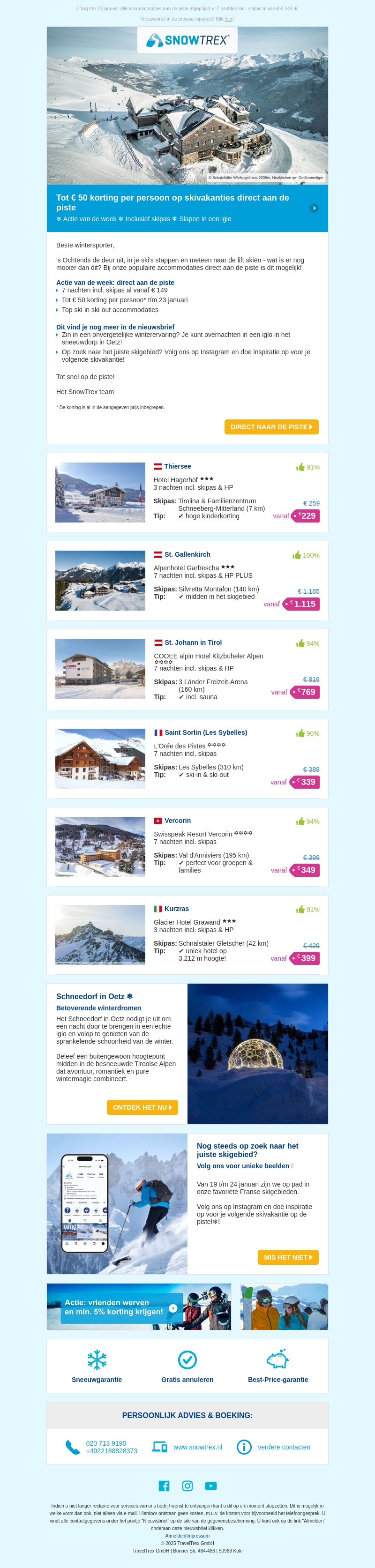Open the blue banner about € 50 korting
Image resolution: width=375 pixels, height=1568 pixels.
[x=187, y=208]
